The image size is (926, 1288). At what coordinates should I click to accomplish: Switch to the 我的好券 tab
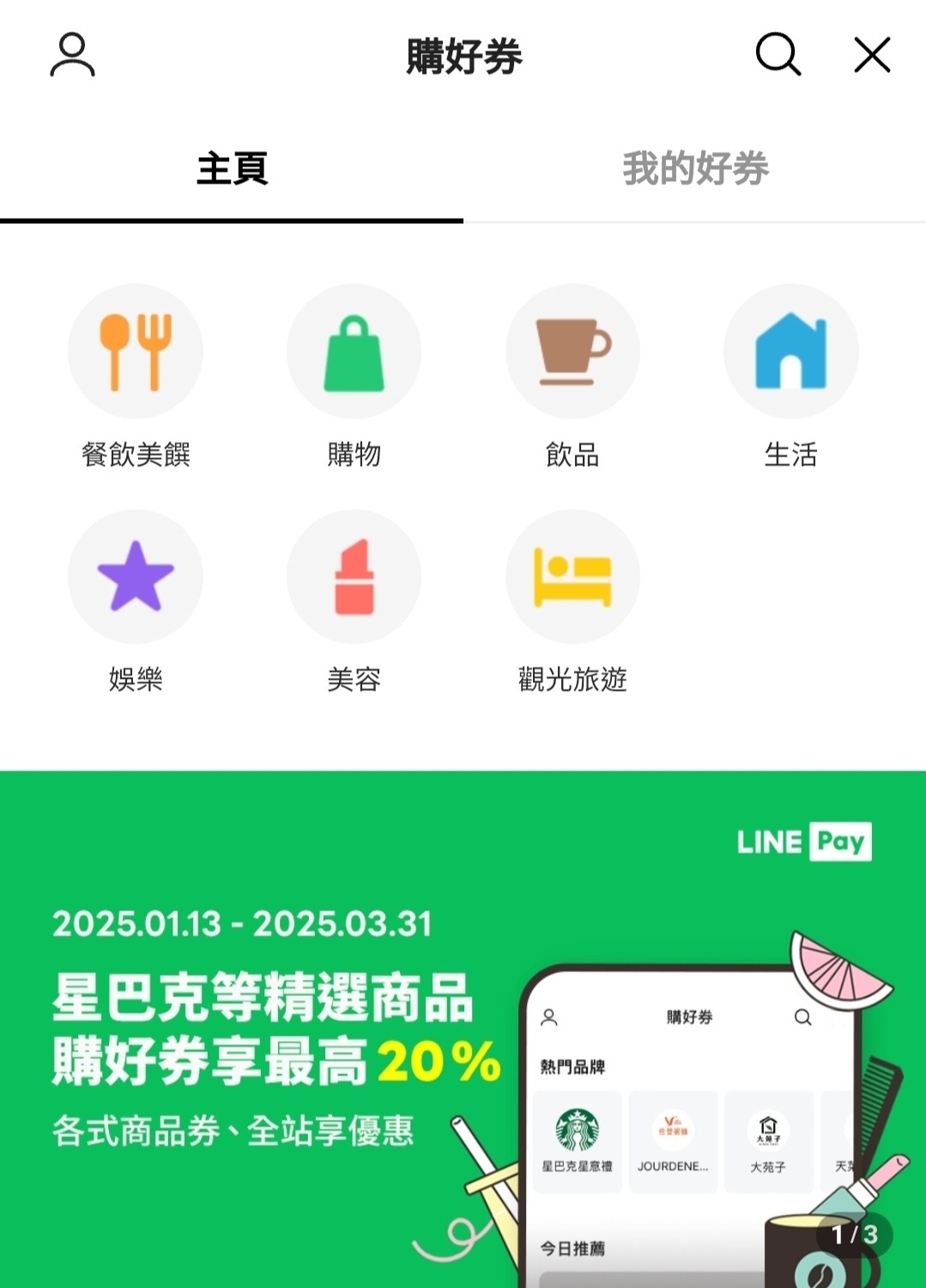pos(695,168)
